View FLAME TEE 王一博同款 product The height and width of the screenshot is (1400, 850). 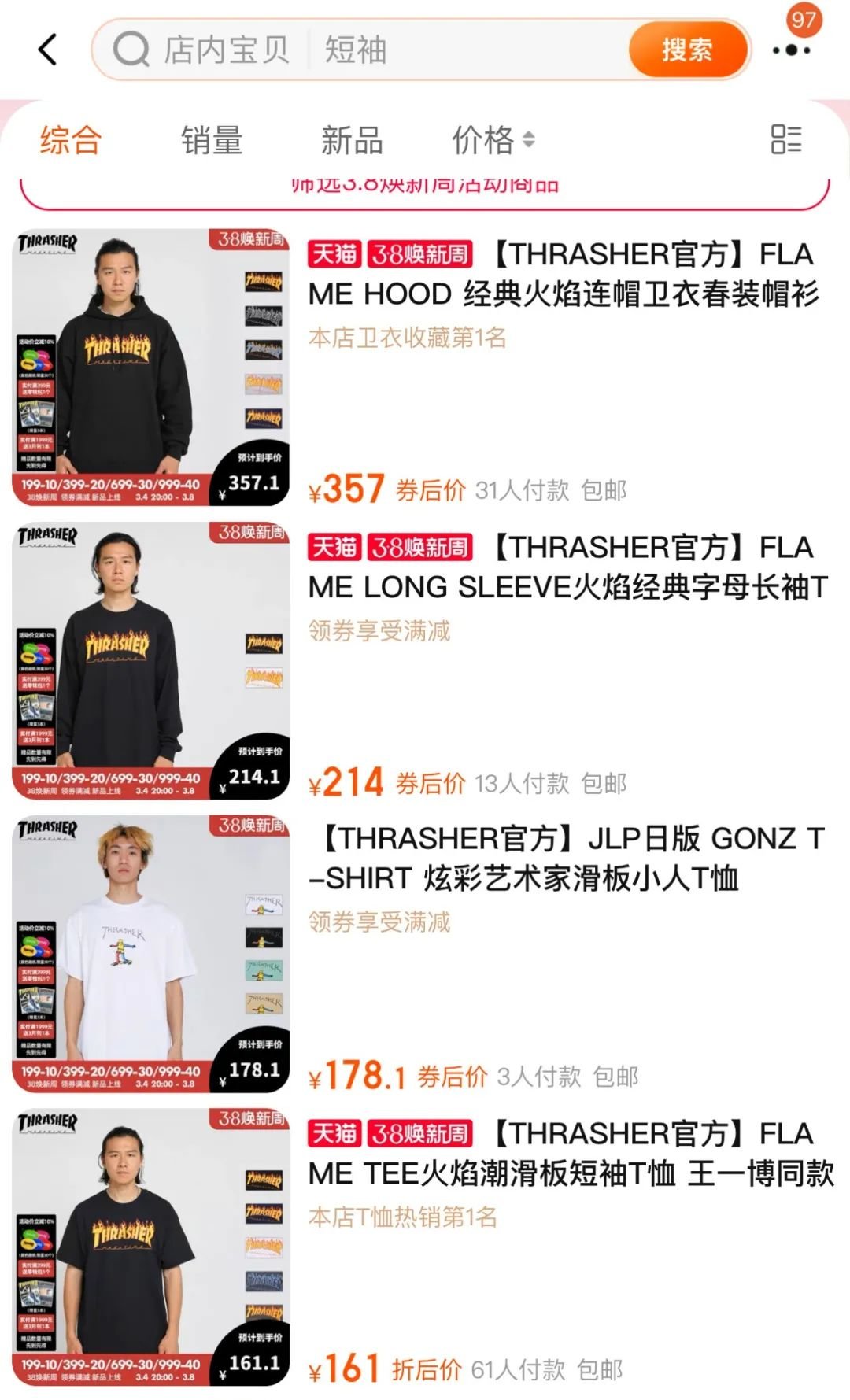click(571, 1154)
